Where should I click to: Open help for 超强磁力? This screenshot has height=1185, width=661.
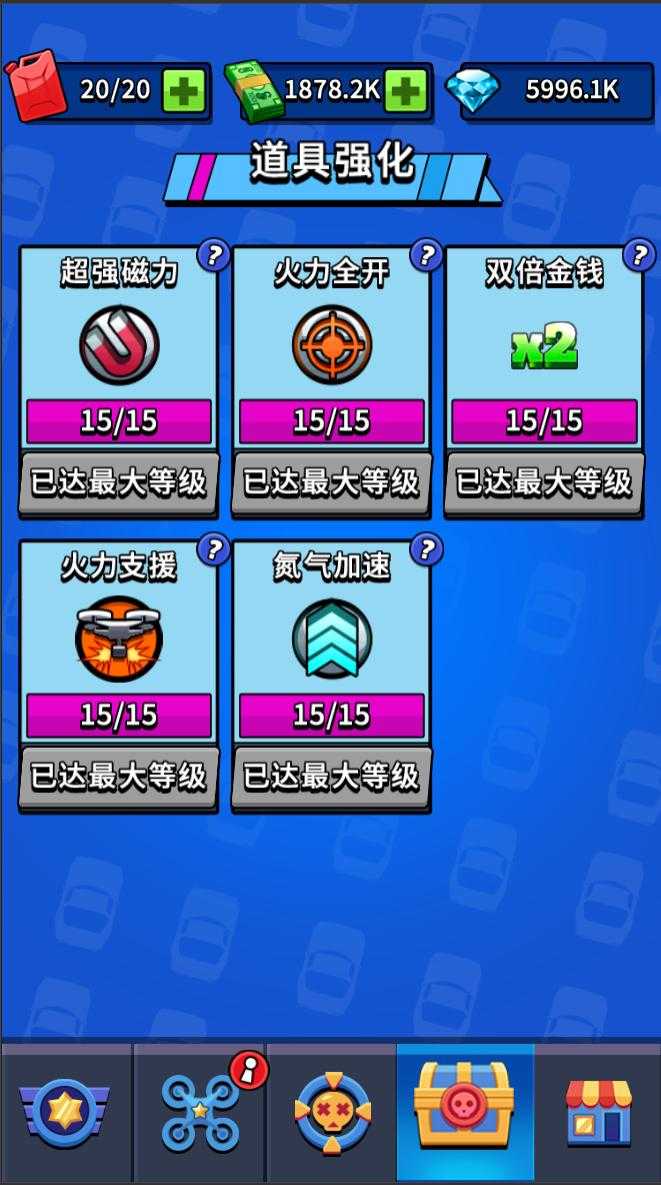click(213, 256)
